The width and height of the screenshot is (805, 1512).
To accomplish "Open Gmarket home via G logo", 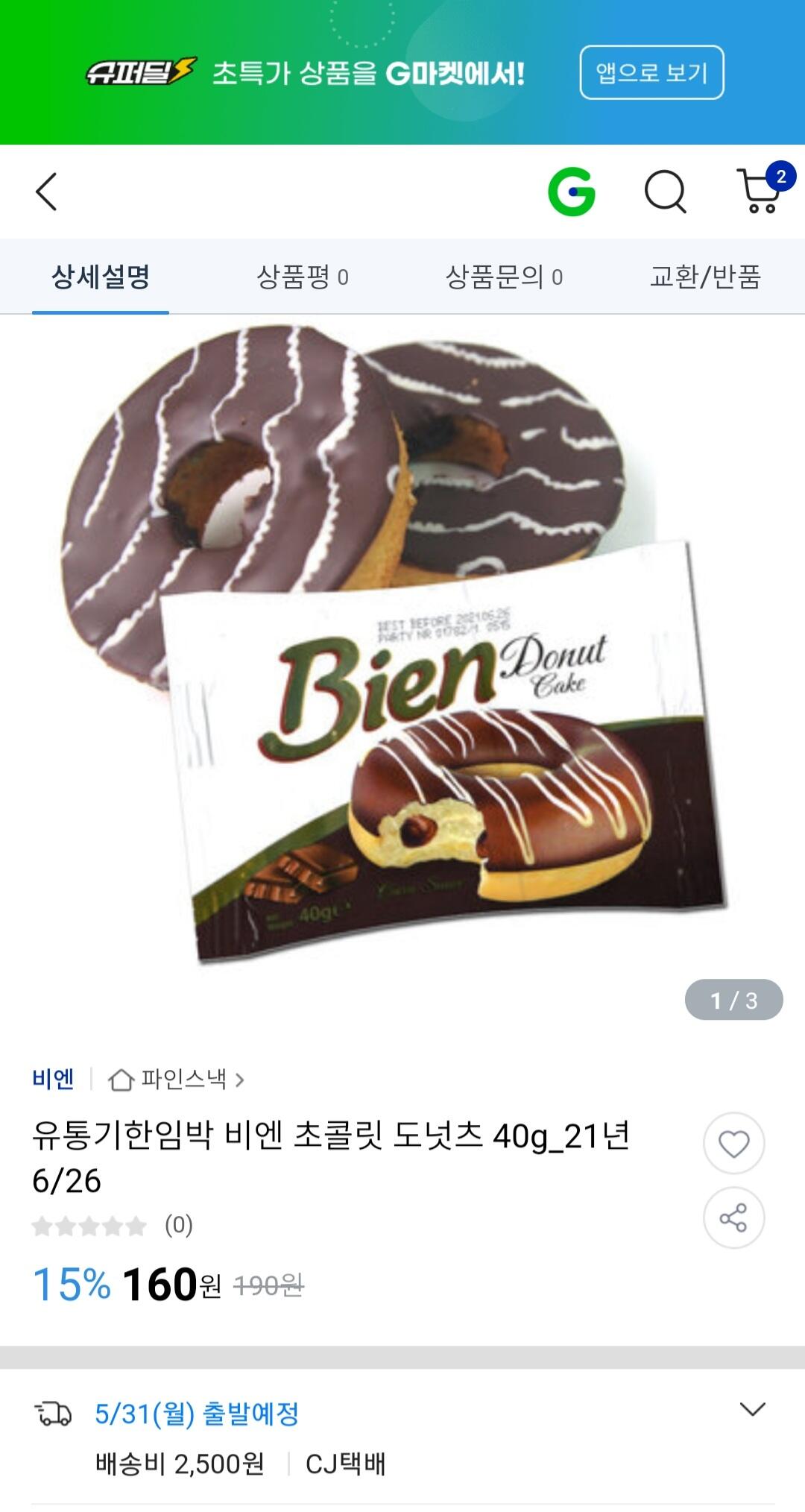I will [572, 192].
